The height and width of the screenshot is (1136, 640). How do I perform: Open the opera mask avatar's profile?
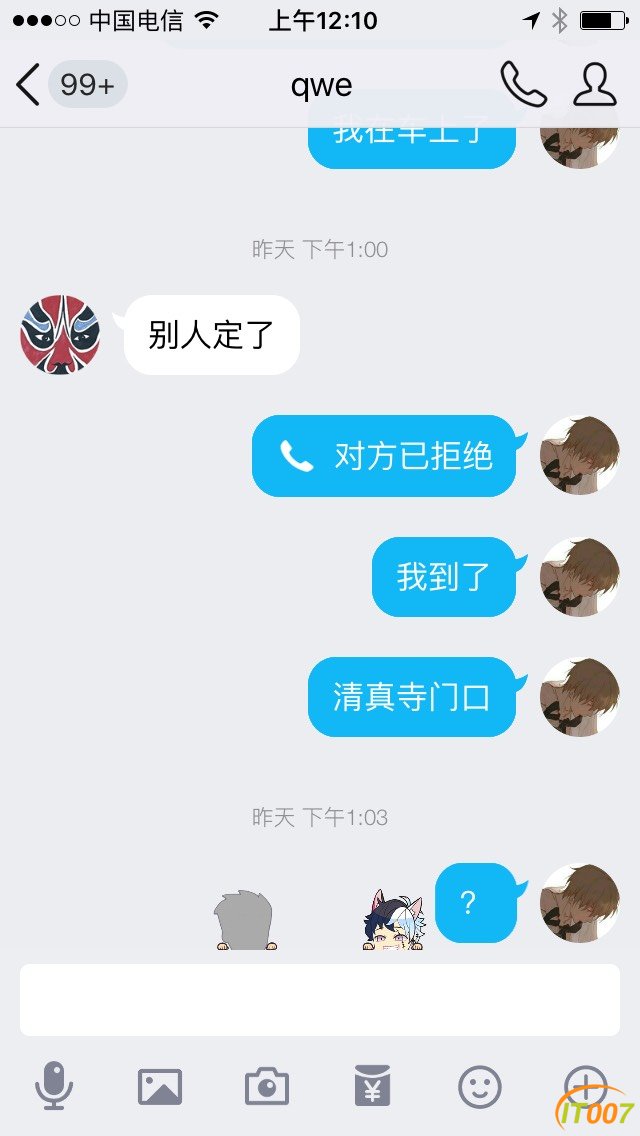[x=60, y=335]
